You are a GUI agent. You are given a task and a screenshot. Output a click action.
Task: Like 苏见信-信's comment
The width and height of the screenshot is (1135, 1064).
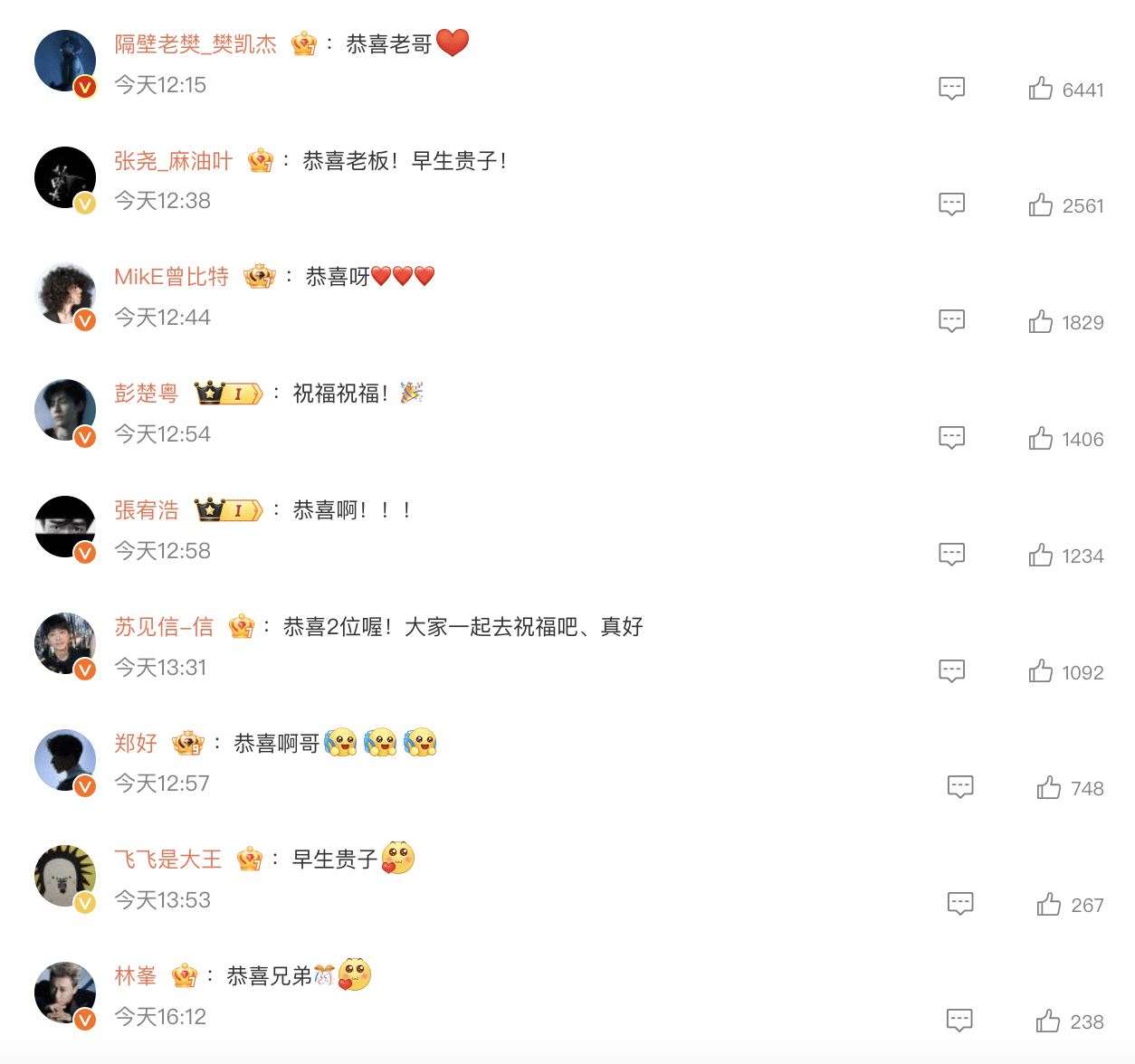tap(1041, 671)
